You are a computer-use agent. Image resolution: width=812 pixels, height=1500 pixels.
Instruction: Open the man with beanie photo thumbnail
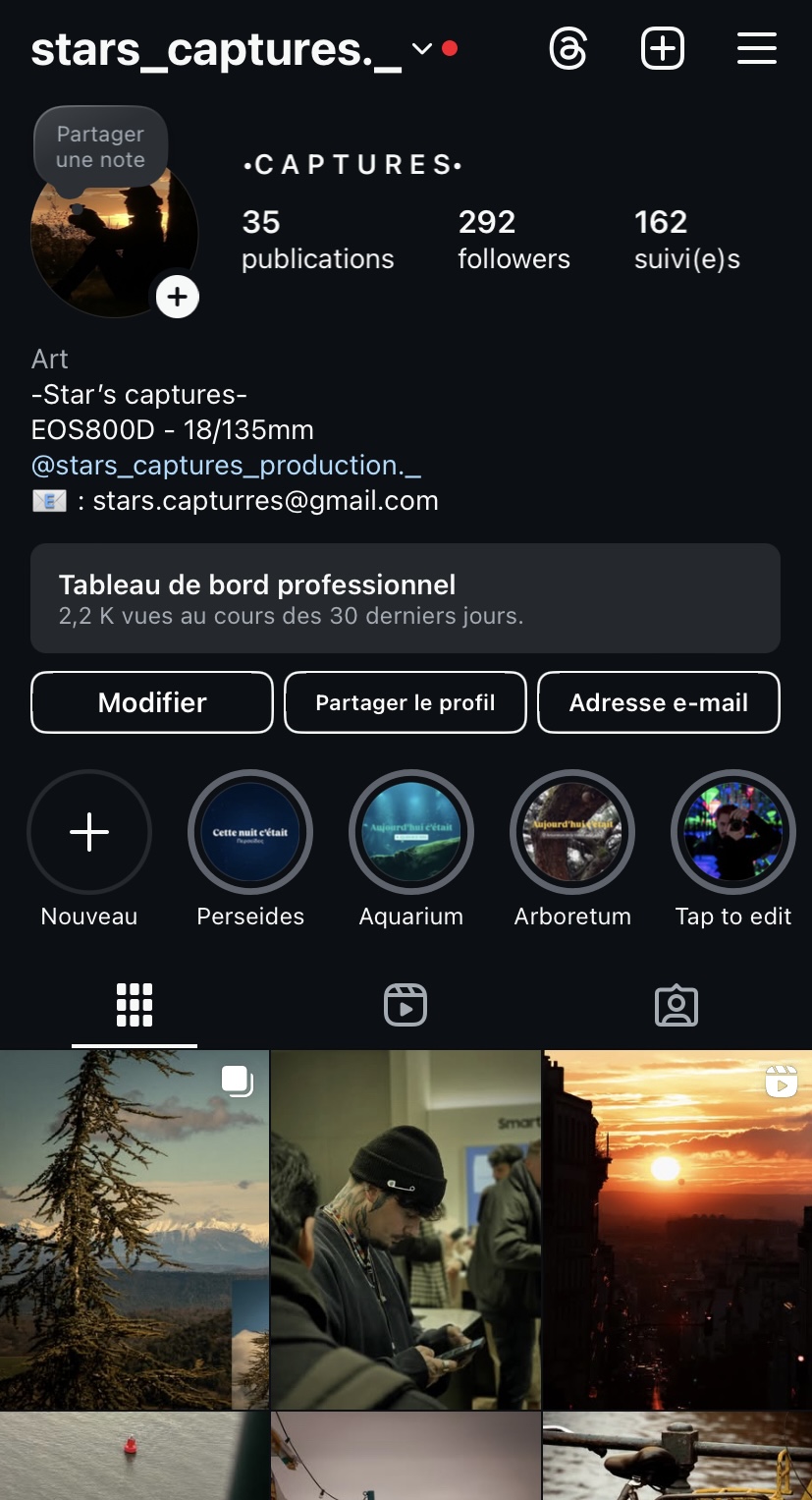(x=406, y=1228)
